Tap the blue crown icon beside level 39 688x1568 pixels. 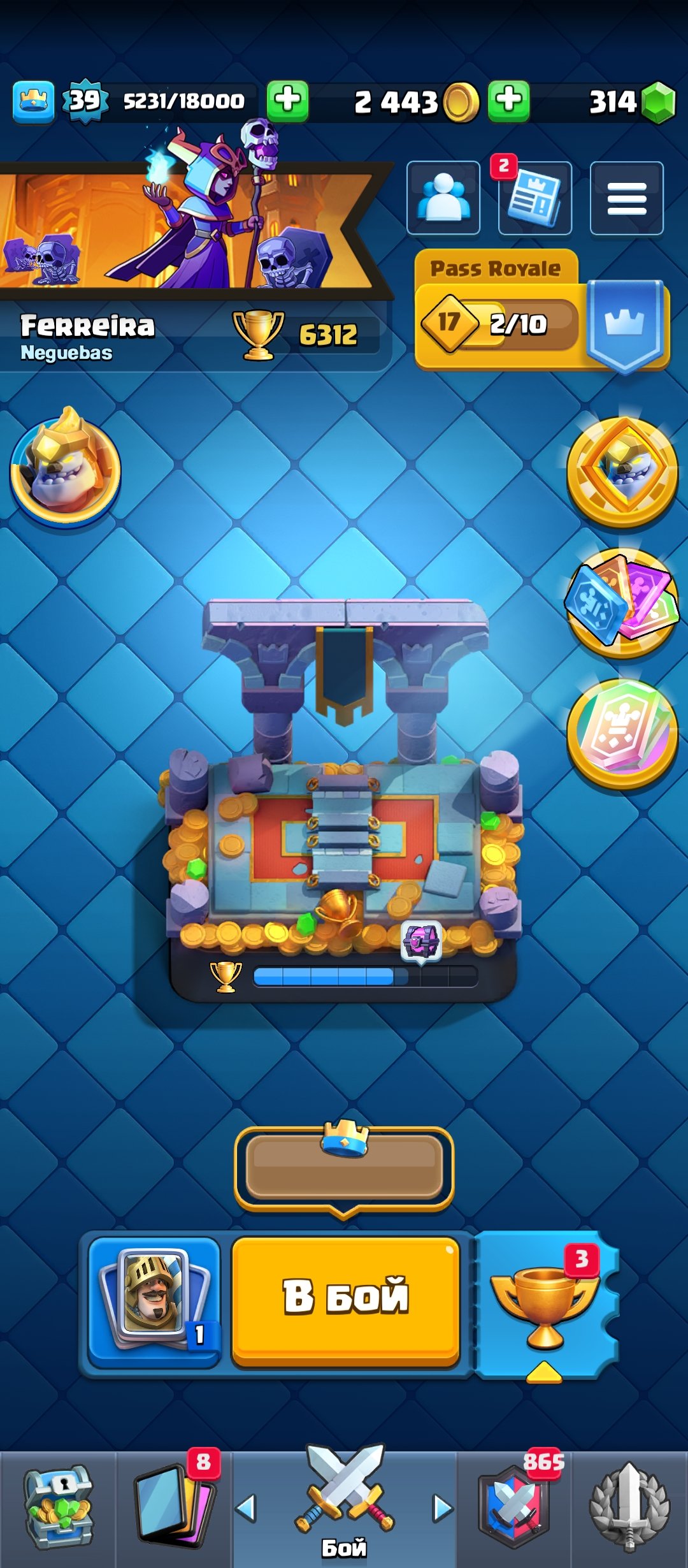[x=33, y=101]
